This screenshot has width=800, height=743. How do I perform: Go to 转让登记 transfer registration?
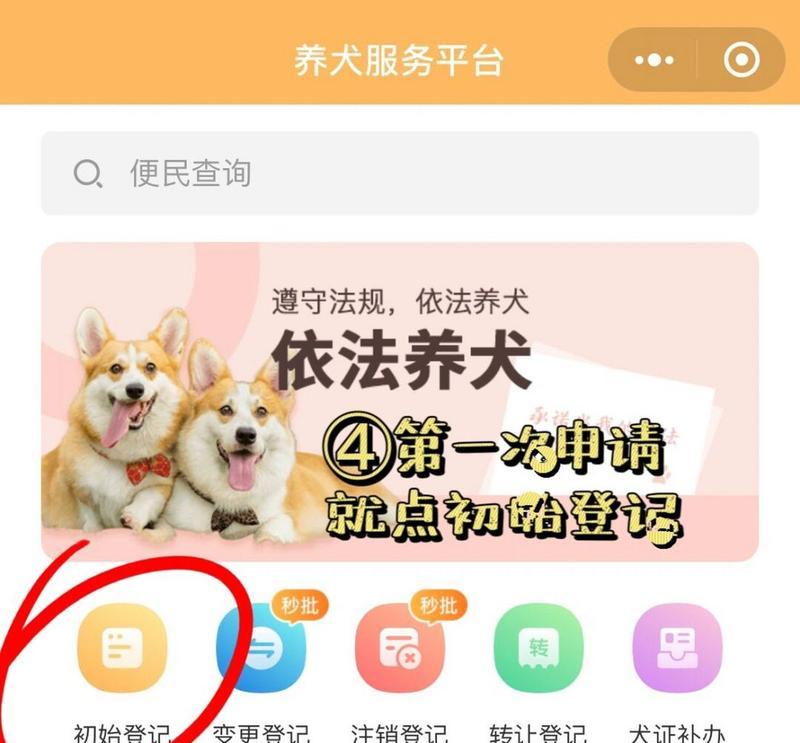[x=538, y=651]
